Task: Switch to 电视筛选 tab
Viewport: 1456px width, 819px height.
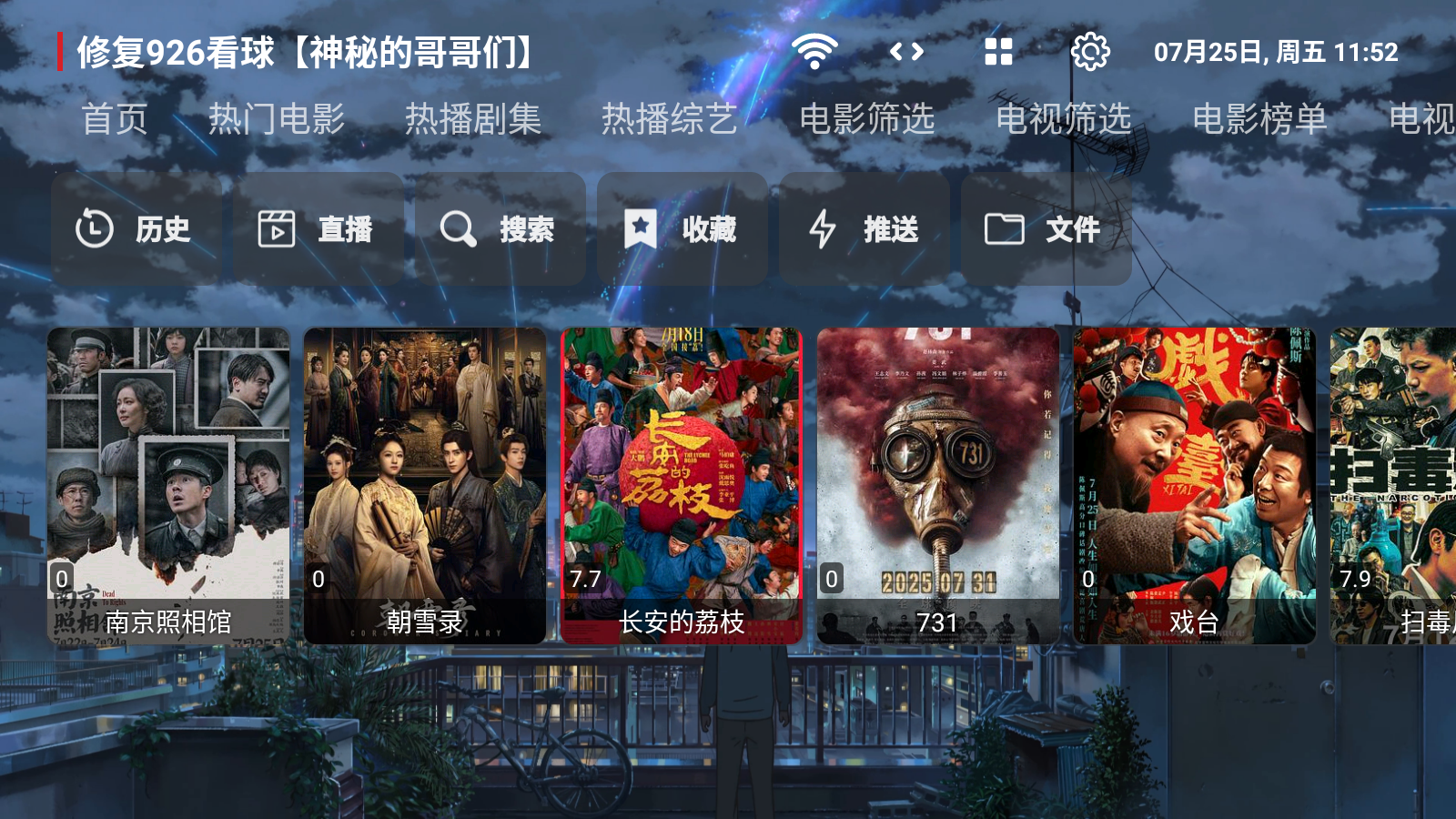Action: click(x=1063, y=119)
